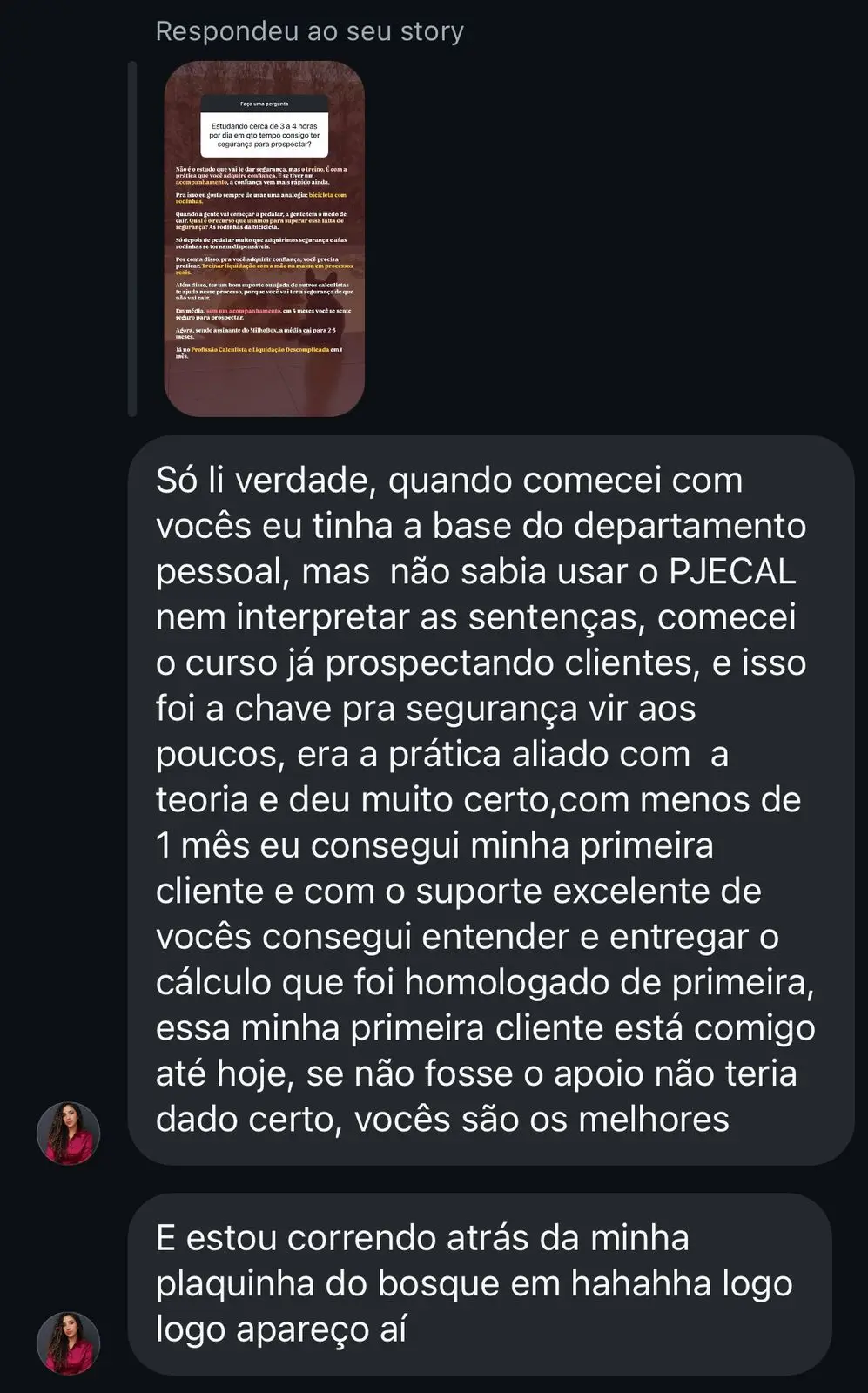Screen dimensions: 868x1393
Task: Open sender's avatar beside the "Só li verdade" message
Action: click(x=69, y=1134)
